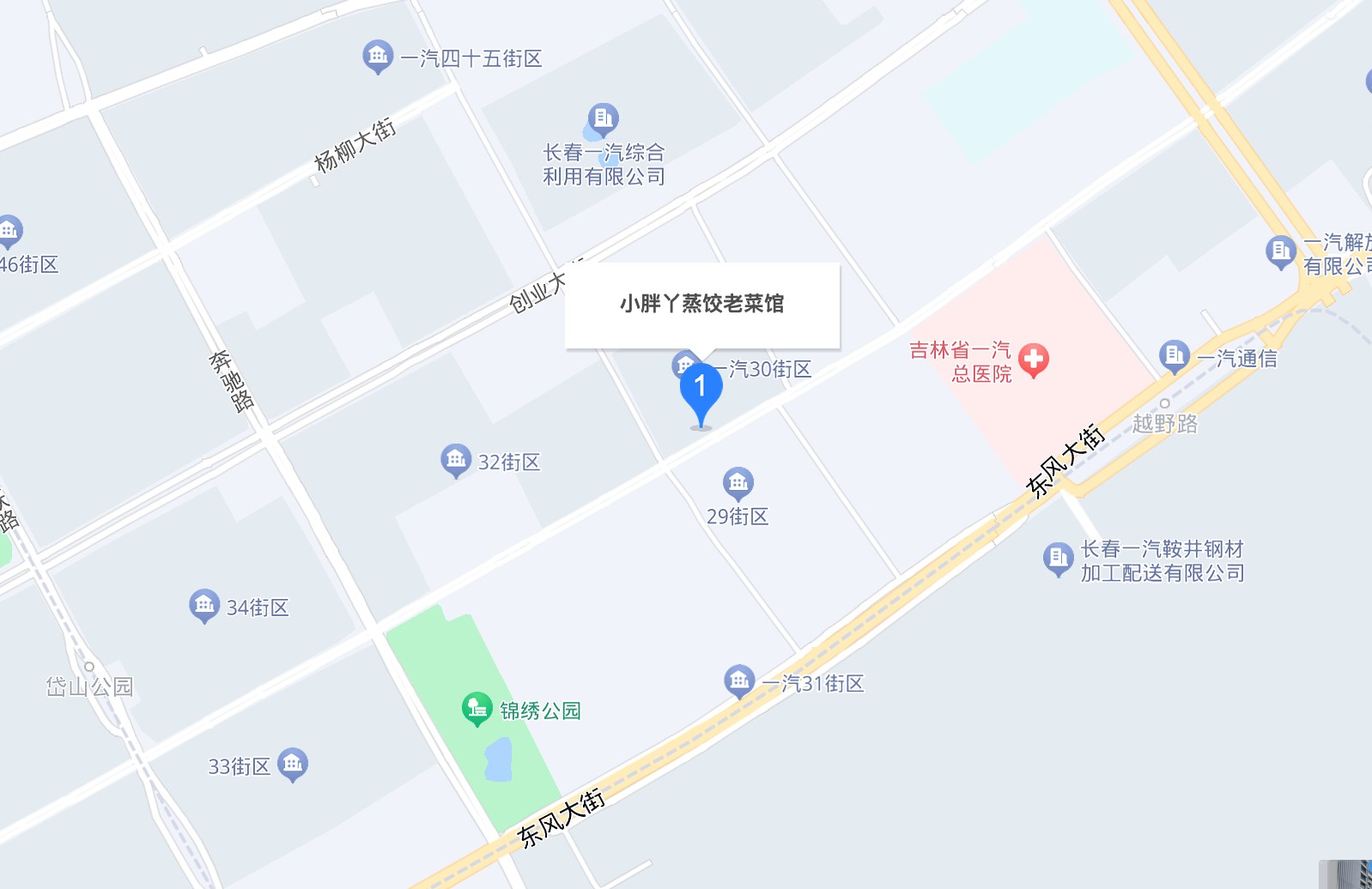The width and height of the screenshot is (1372, 889).
Task: Open the 34街区 map marker
Action: [204, 606]
